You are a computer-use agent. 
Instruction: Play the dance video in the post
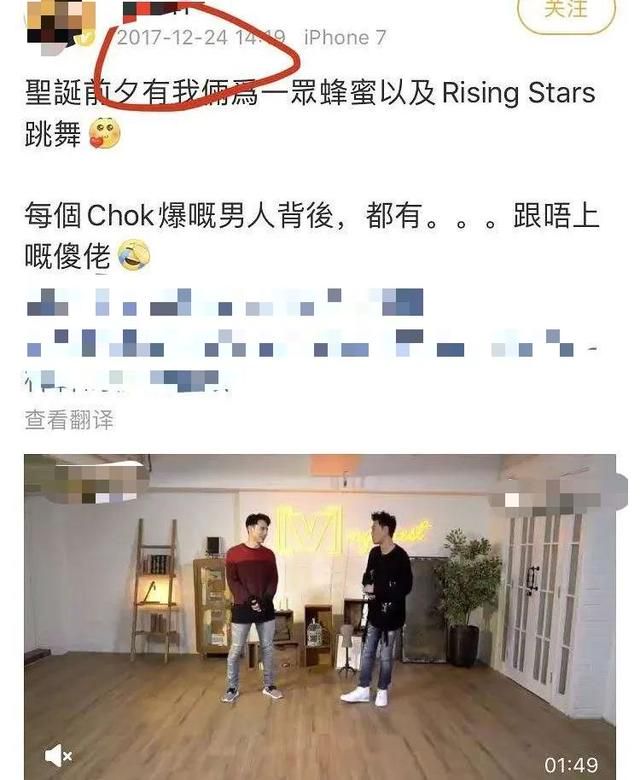point(319,610)
